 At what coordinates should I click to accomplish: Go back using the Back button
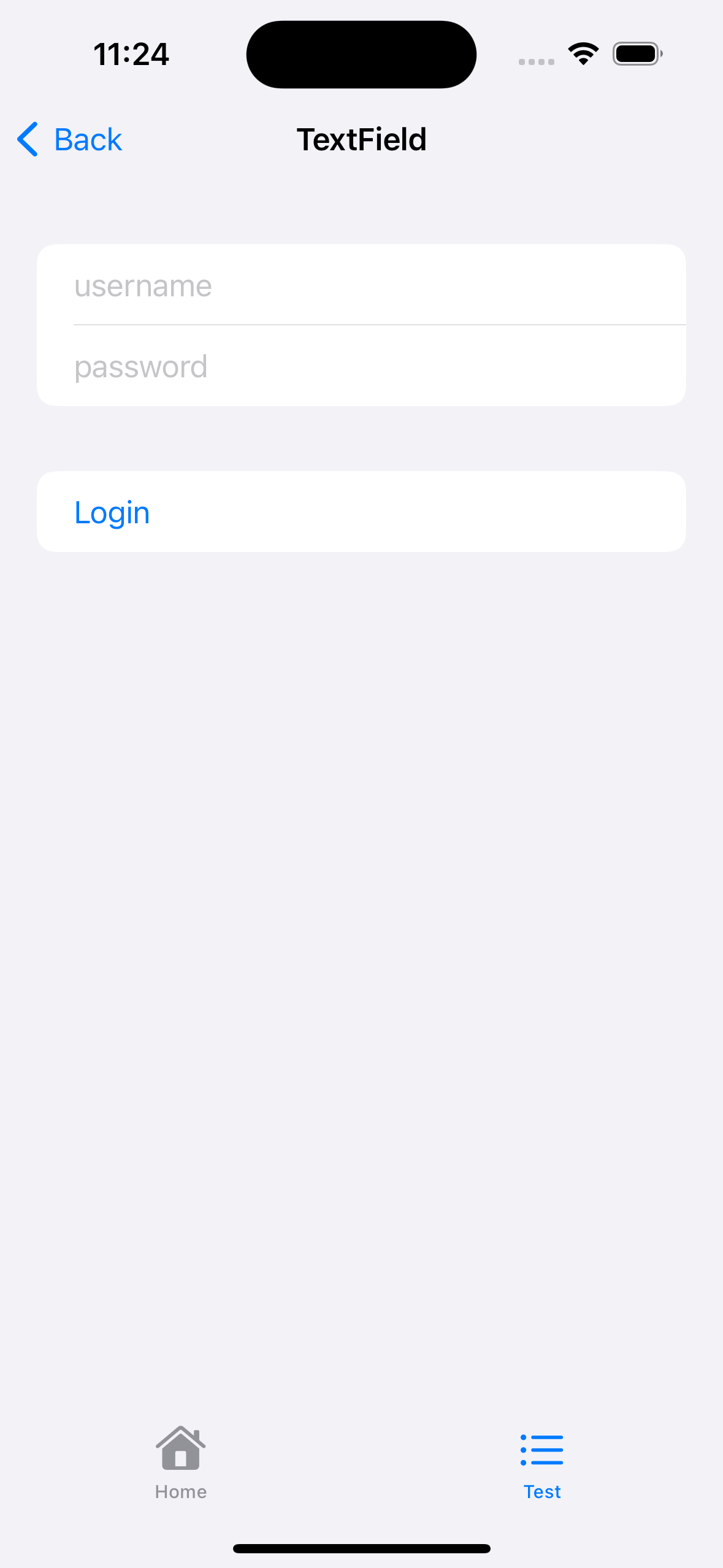(x=69, y=139)
